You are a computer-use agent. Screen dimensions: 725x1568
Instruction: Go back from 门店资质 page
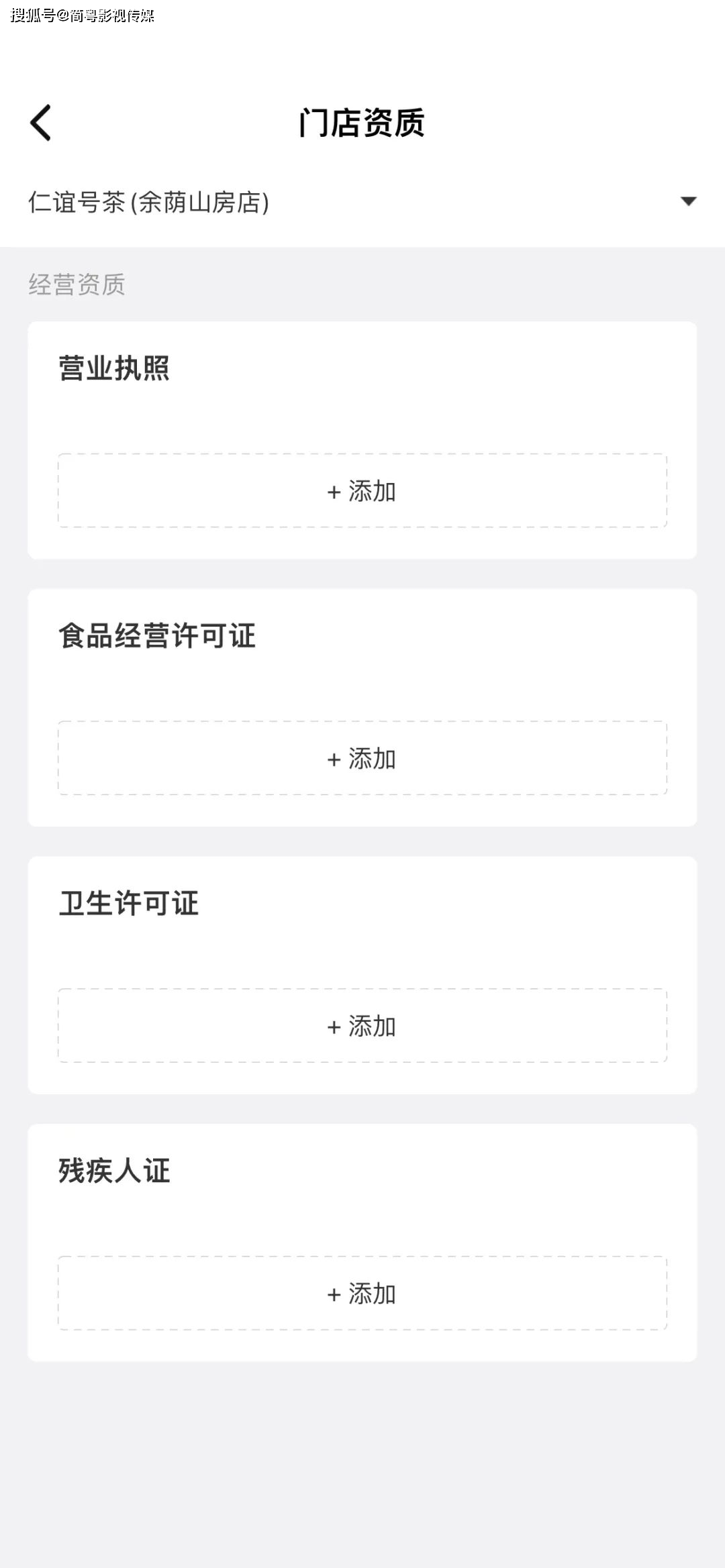tap(40, 123)
